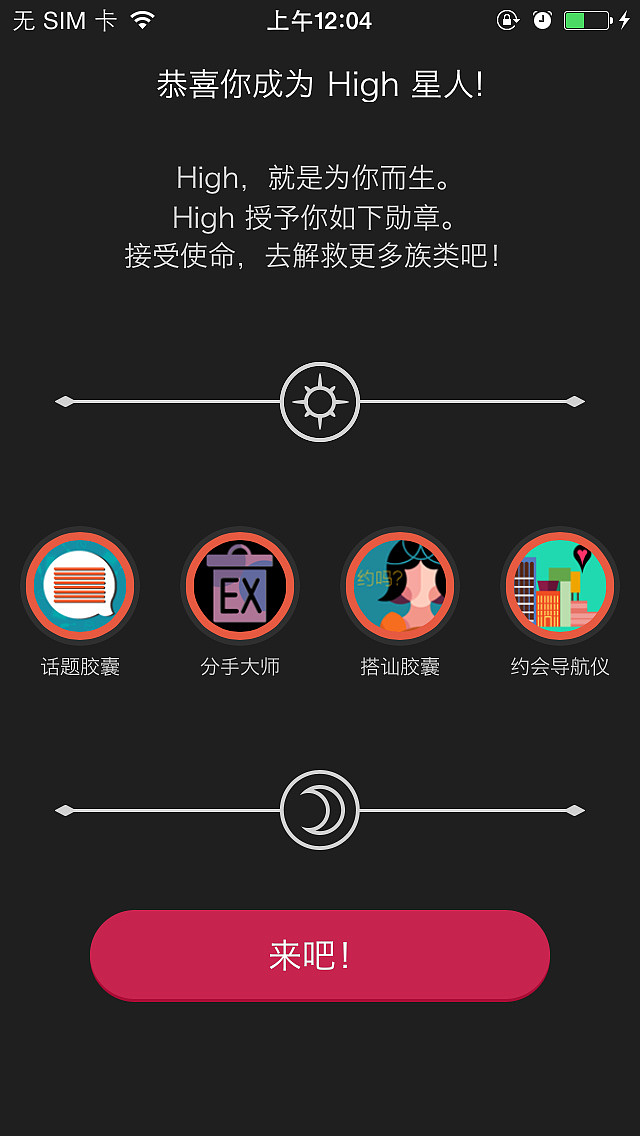The height and width of the screenshot is (1136, 640).
Task: Tap the 来吧! button
Action: tap(320, 955)
